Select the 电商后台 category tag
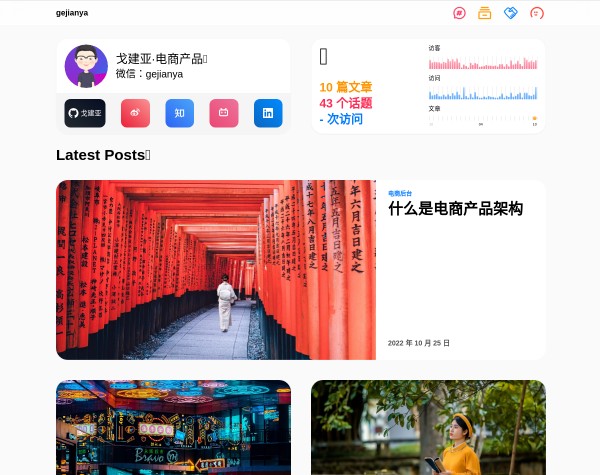Image resolution: width=600 pixels, height=475 pixels. click(400, 193)
